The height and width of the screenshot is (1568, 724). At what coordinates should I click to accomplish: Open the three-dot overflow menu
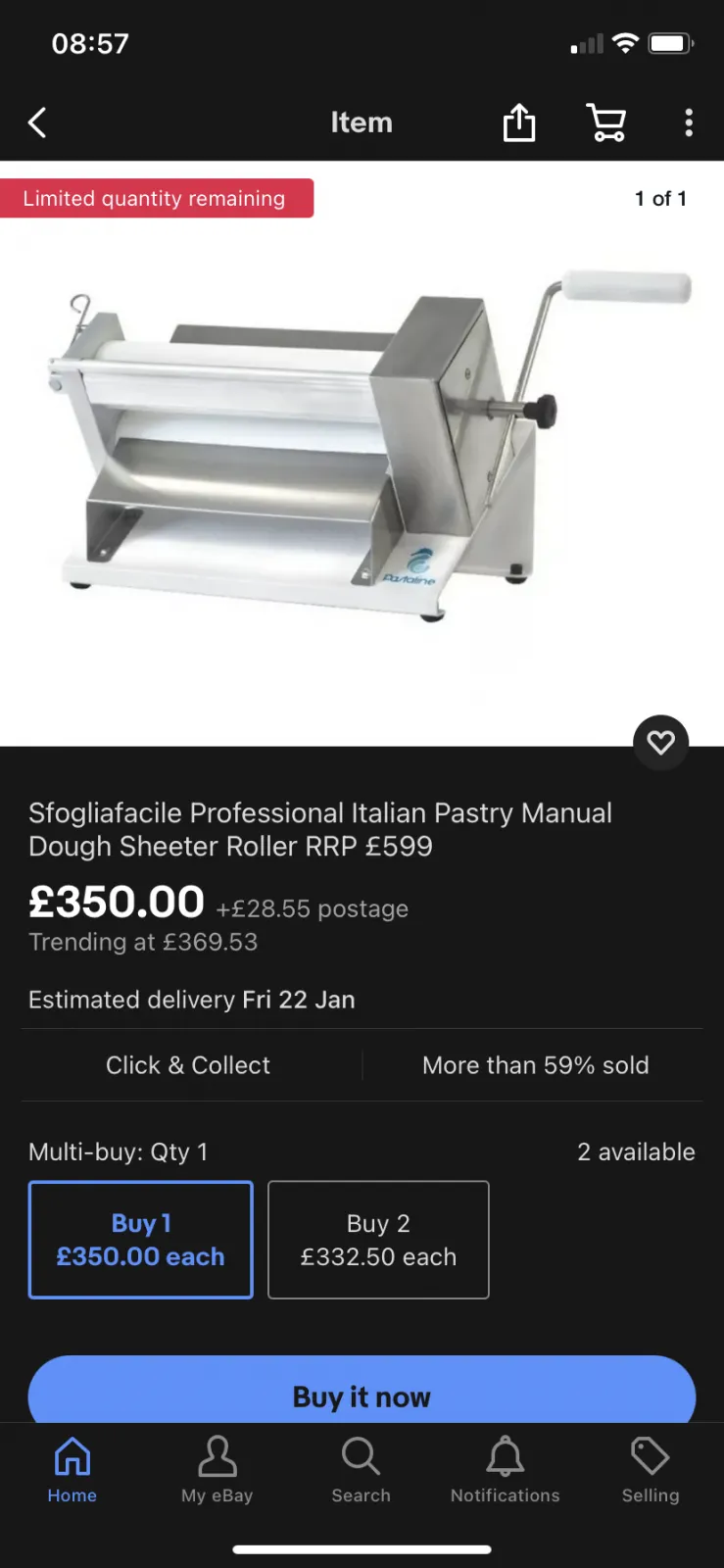pos(689,122)
